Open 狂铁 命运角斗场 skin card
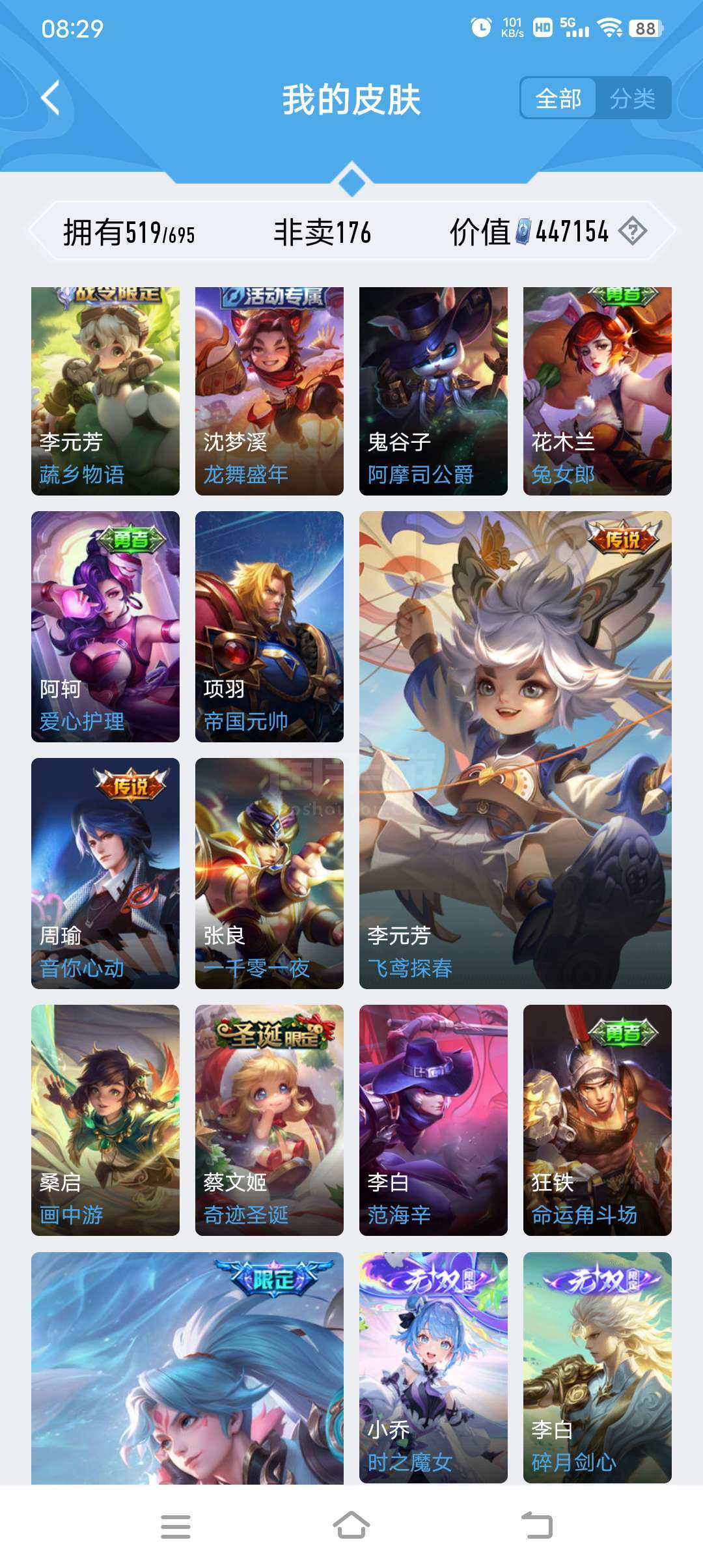This screenshot has width=703, height=1568. coord(598,1120)
